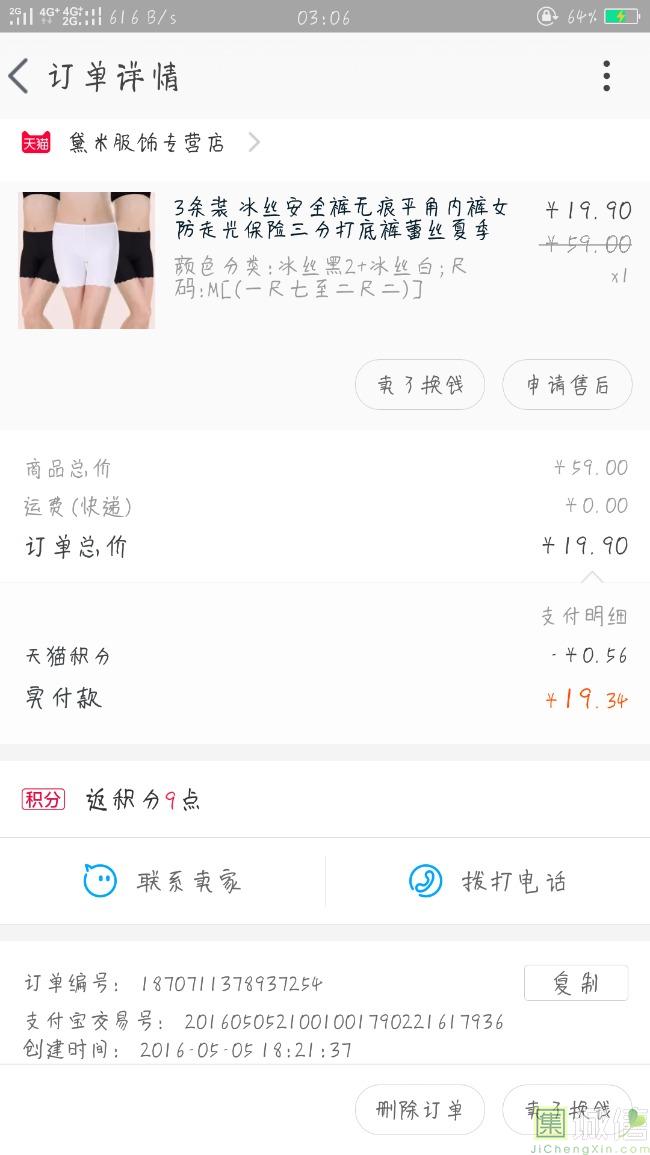Call the seller with 拨打电话

point(488,881)
